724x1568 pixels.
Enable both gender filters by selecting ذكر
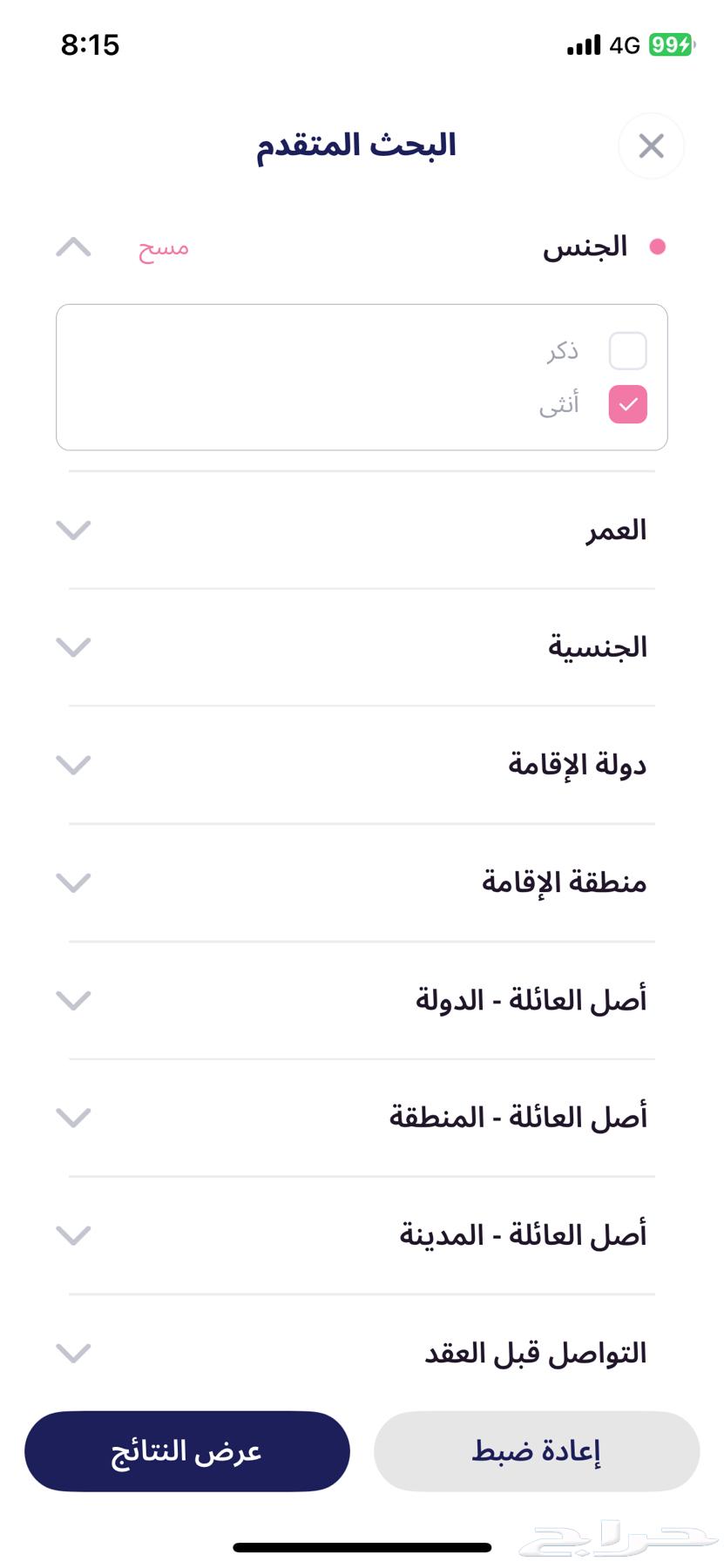tap(626, 349)
